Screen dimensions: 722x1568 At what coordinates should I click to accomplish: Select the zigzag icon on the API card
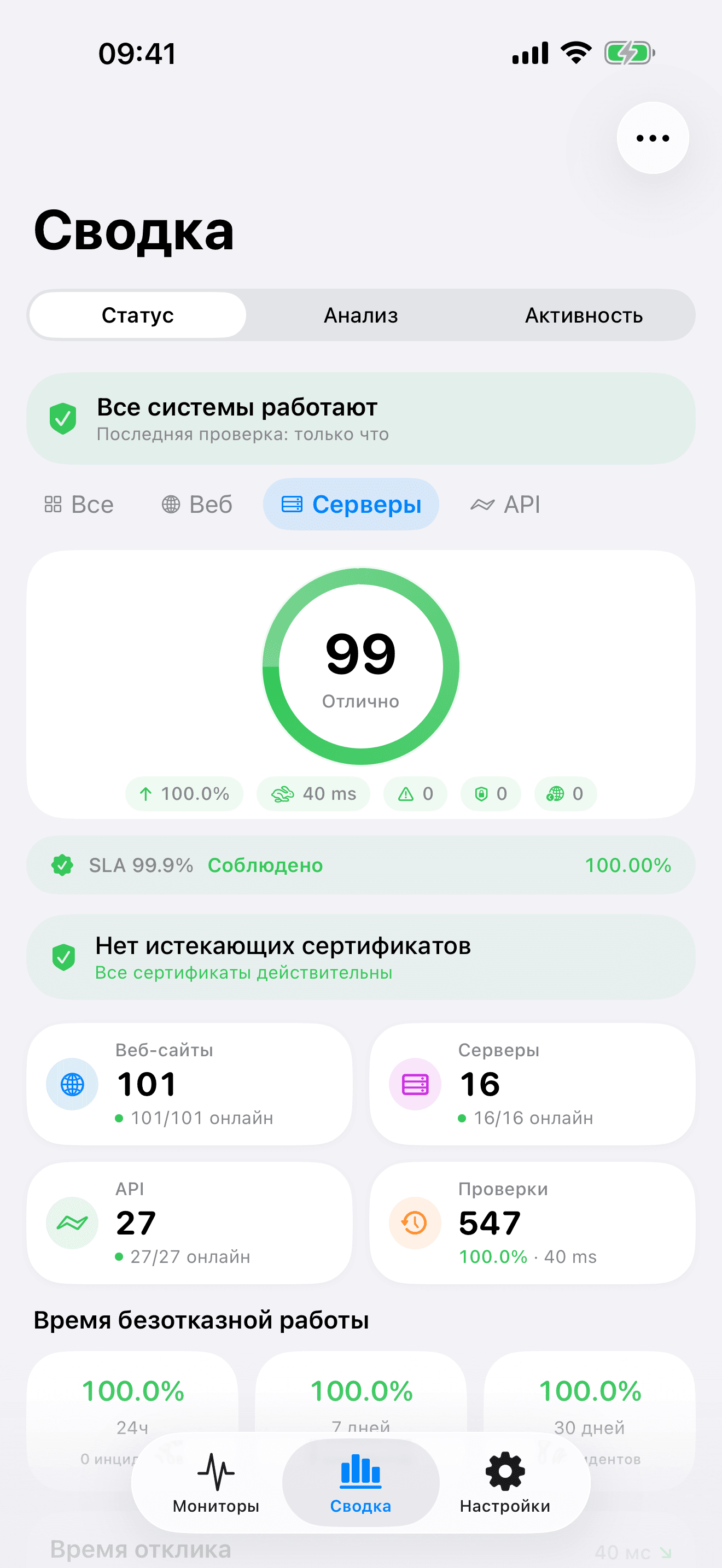click(71, 1223)
